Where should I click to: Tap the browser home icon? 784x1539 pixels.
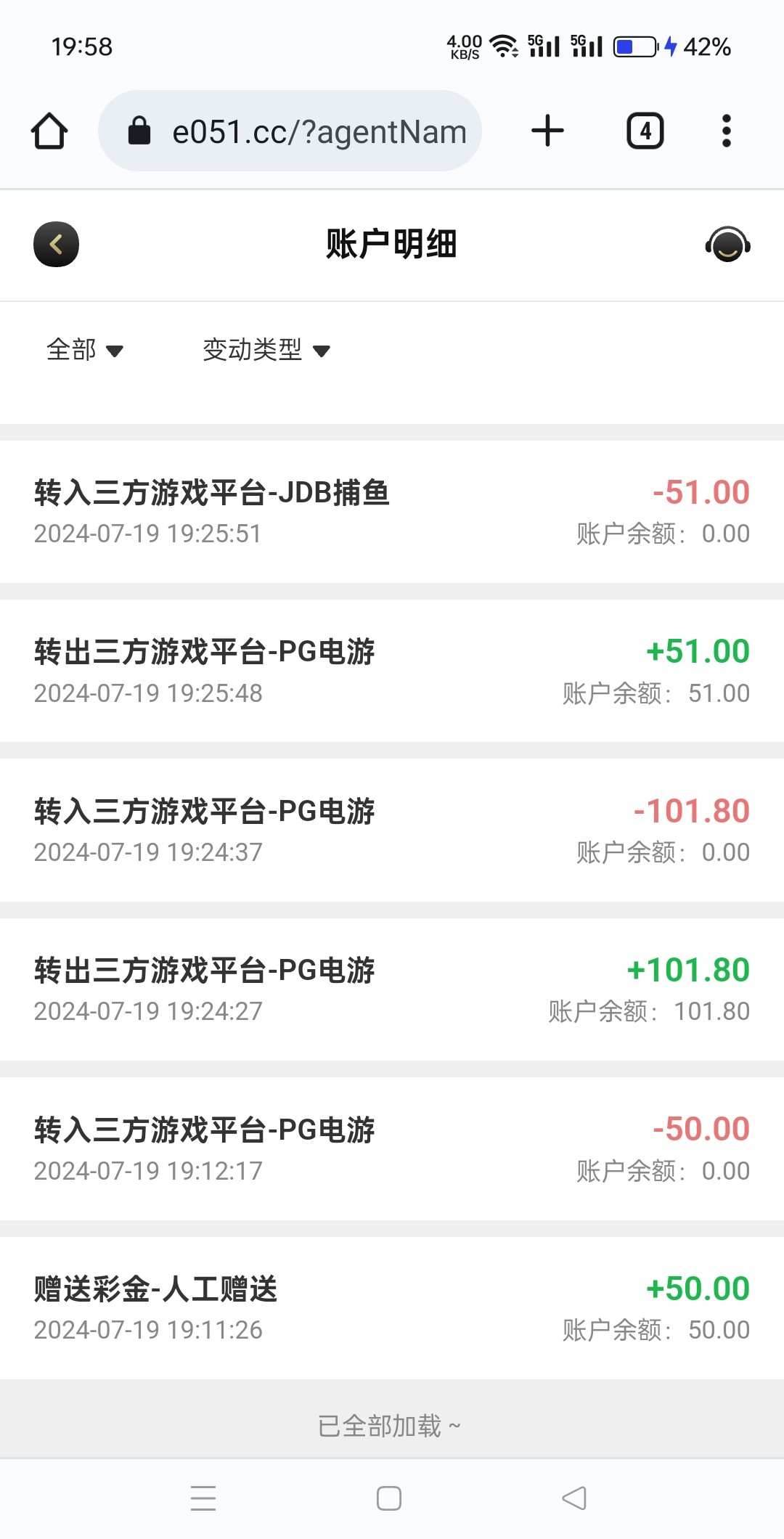pos(49,131)
